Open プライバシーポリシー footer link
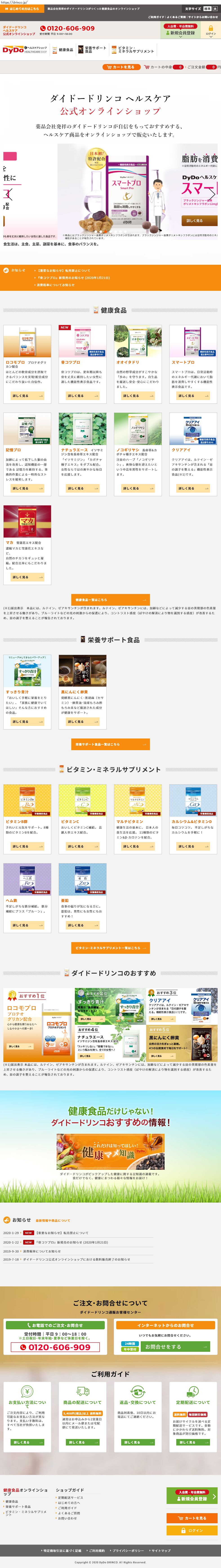Viewport: 221px width, 1568px height. click(x=128, y=1550)
